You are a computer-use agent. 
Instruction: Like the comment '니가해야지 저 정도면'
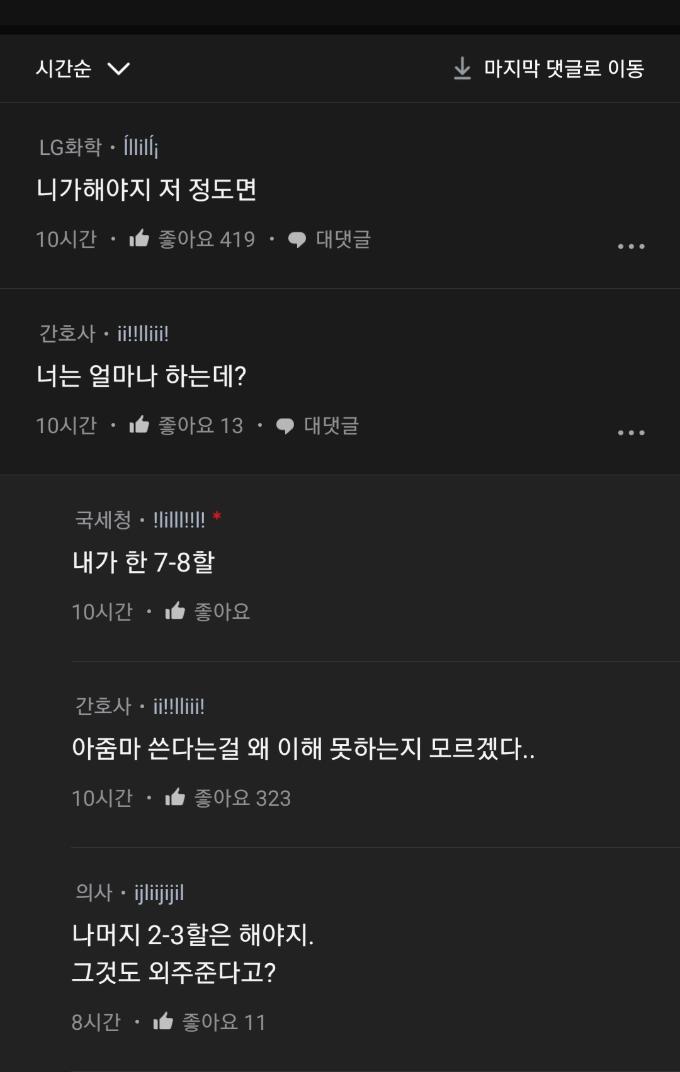coord(140,239)
